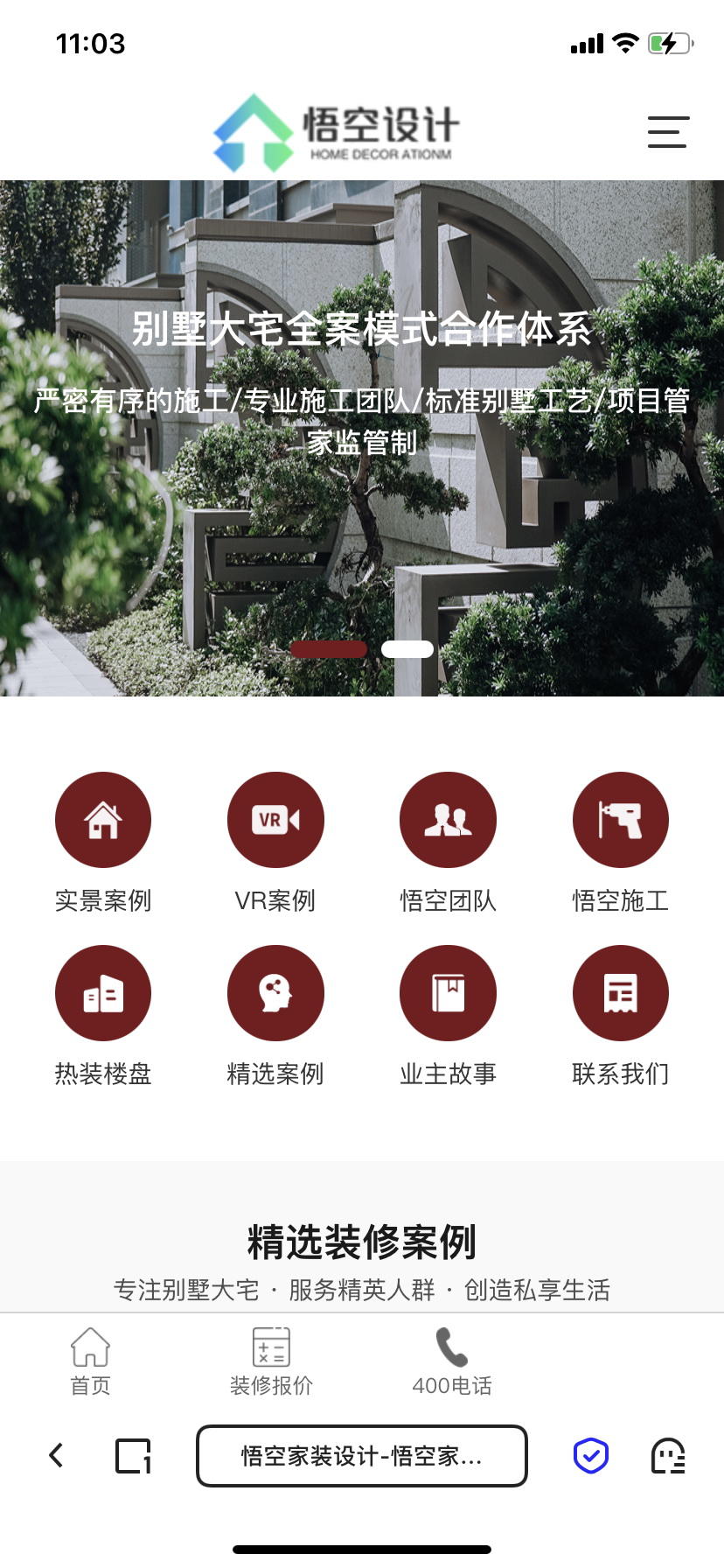Open the hamburger menu
This screenshot has width=724, height=1568.
tap(668, 132)
